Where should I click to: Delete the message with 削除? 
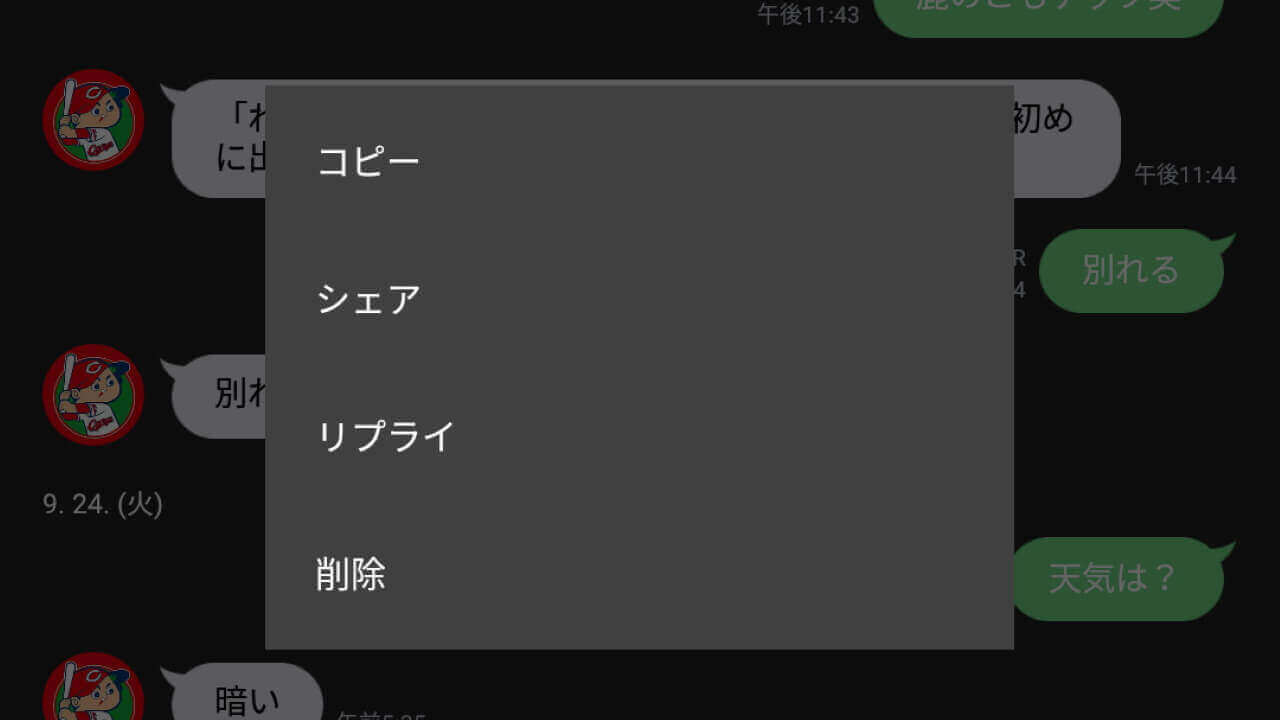(350, 574)
